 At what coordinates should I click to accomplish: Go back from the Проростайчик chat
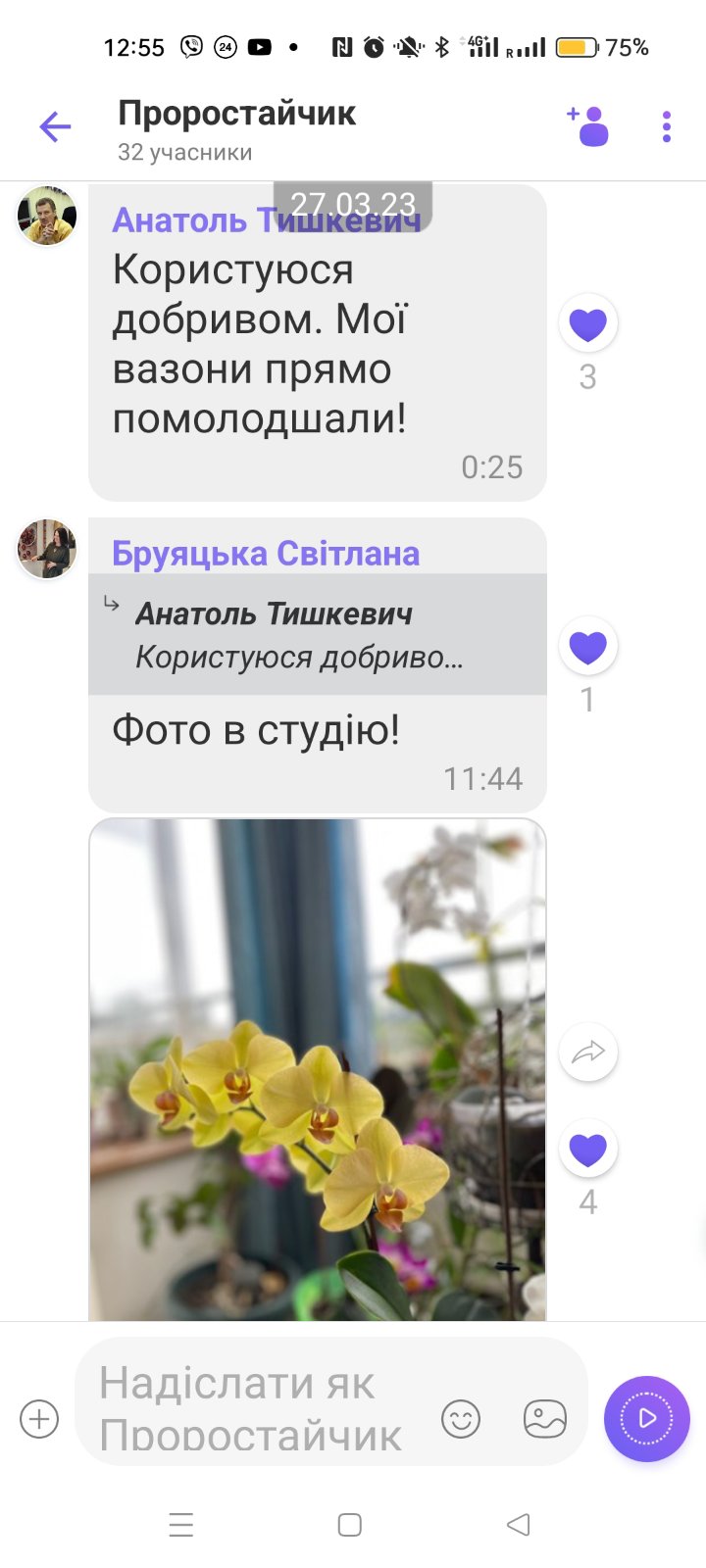(x=55, y=127)
